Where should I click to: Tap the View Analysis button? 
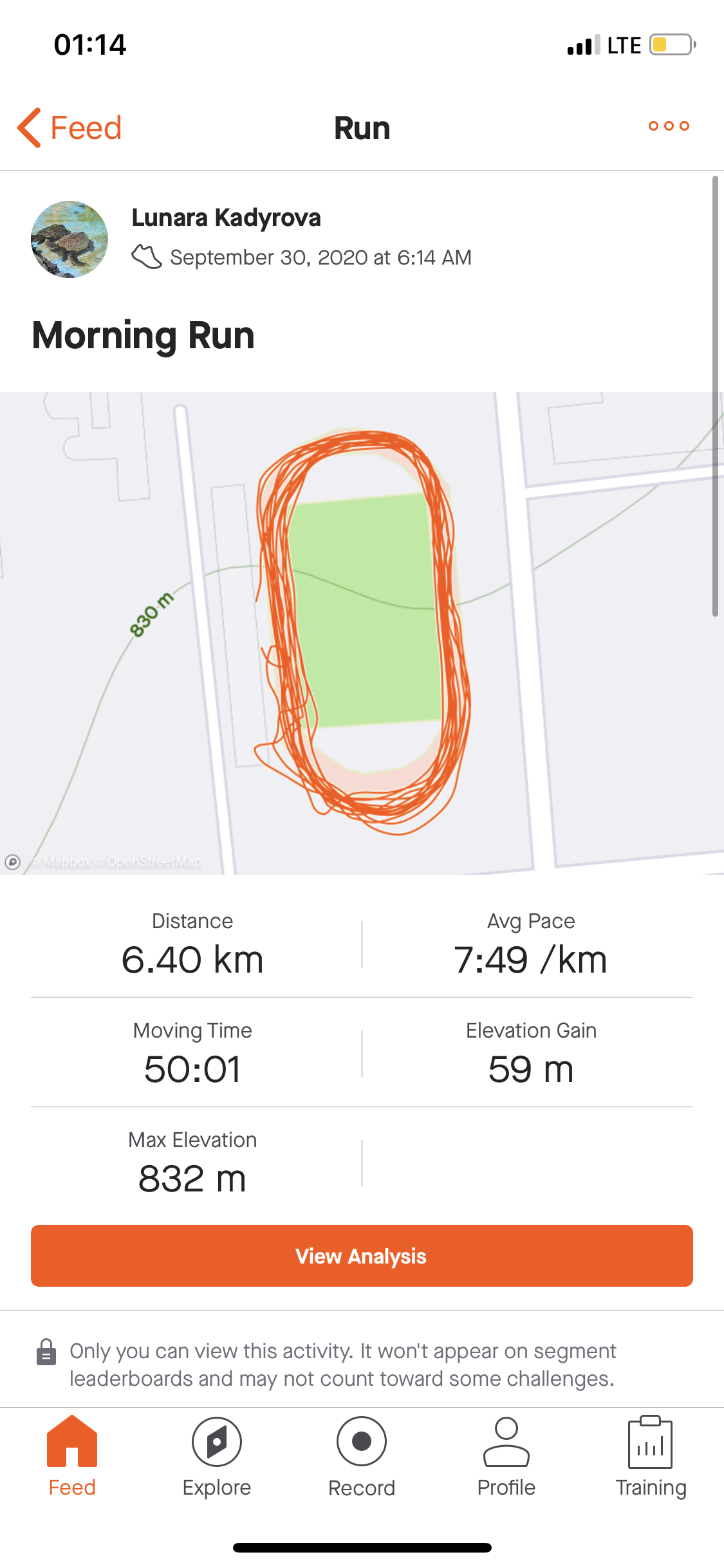click(x=362, y=1256)
